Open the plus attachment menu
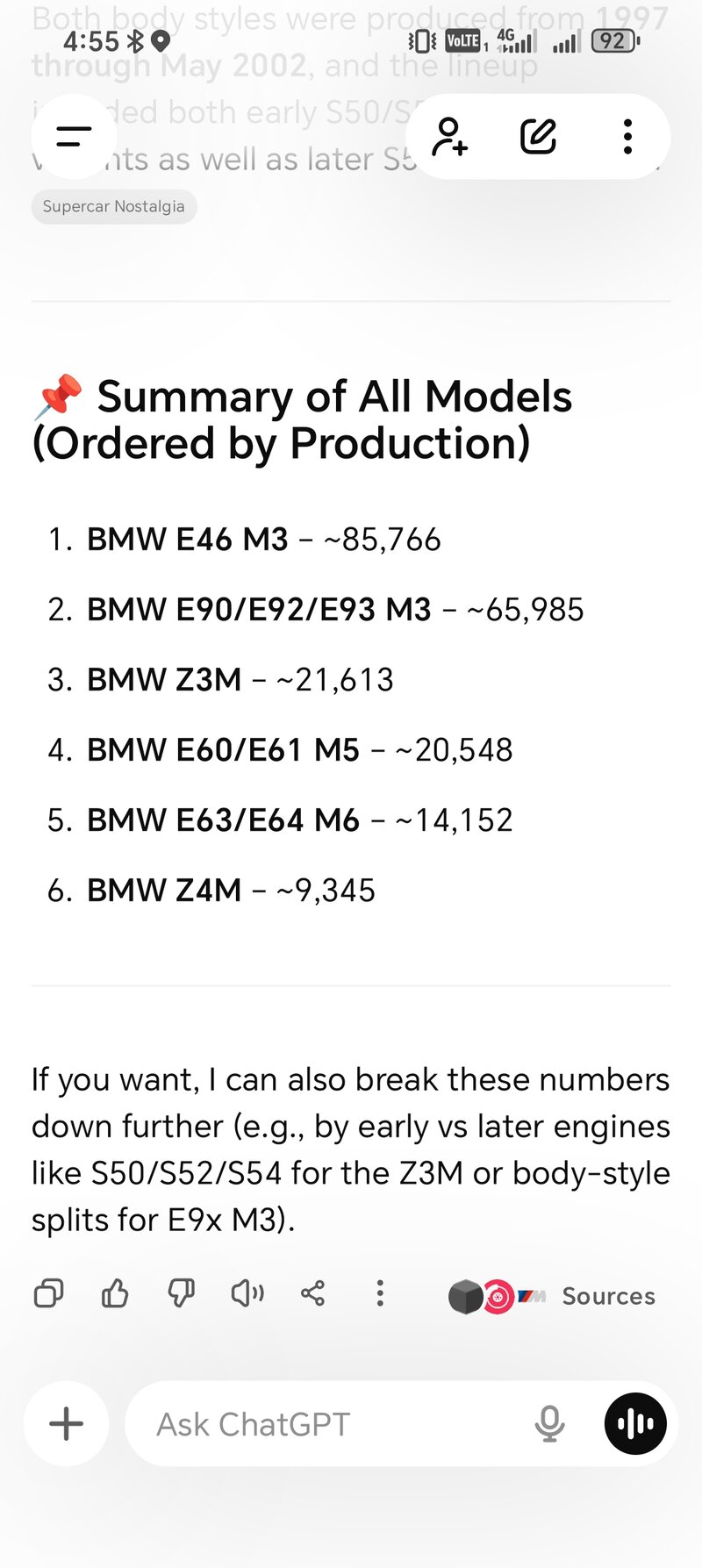 [67, 1423]
